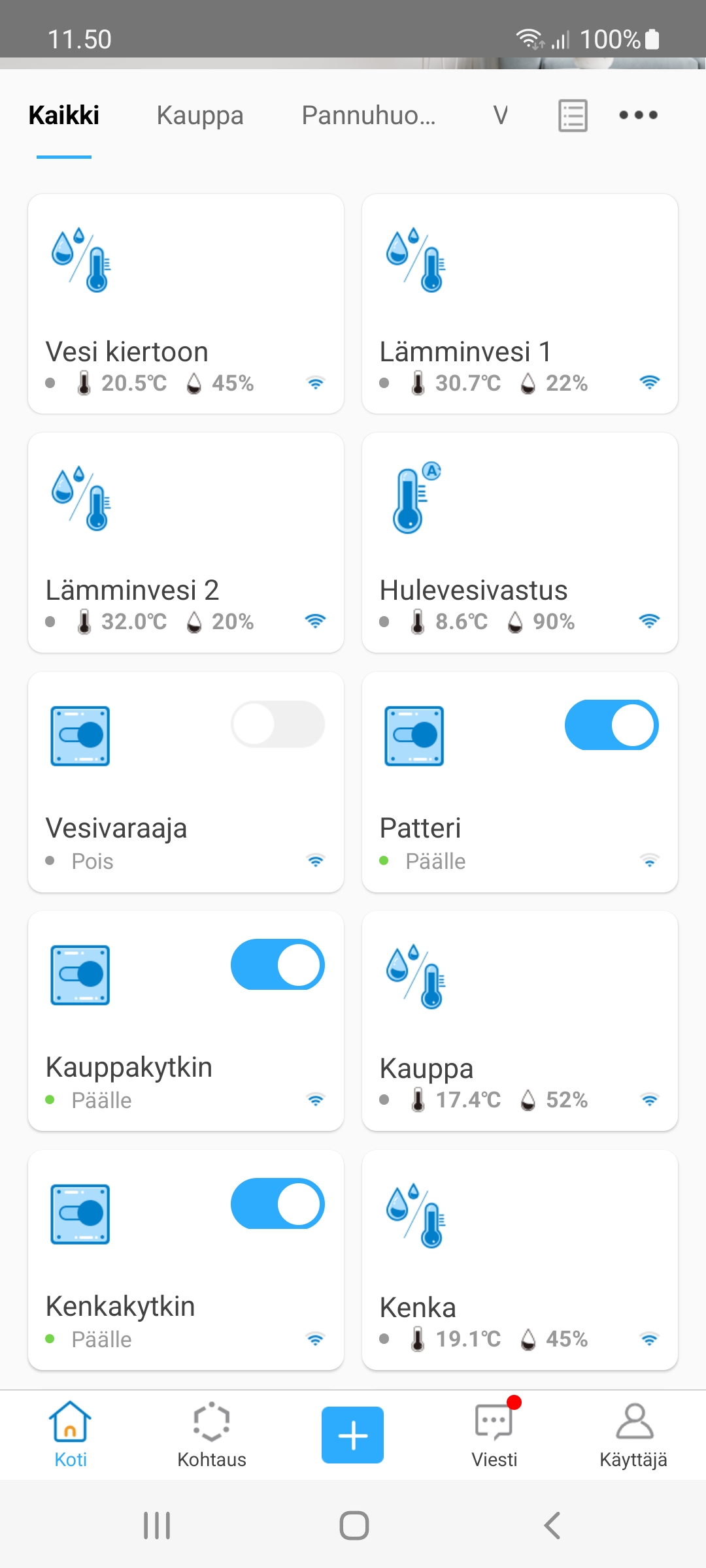This screenshot has height=1568, width=706.
Task: Open the Hulevesivastus device card
Action: point(520,542)
